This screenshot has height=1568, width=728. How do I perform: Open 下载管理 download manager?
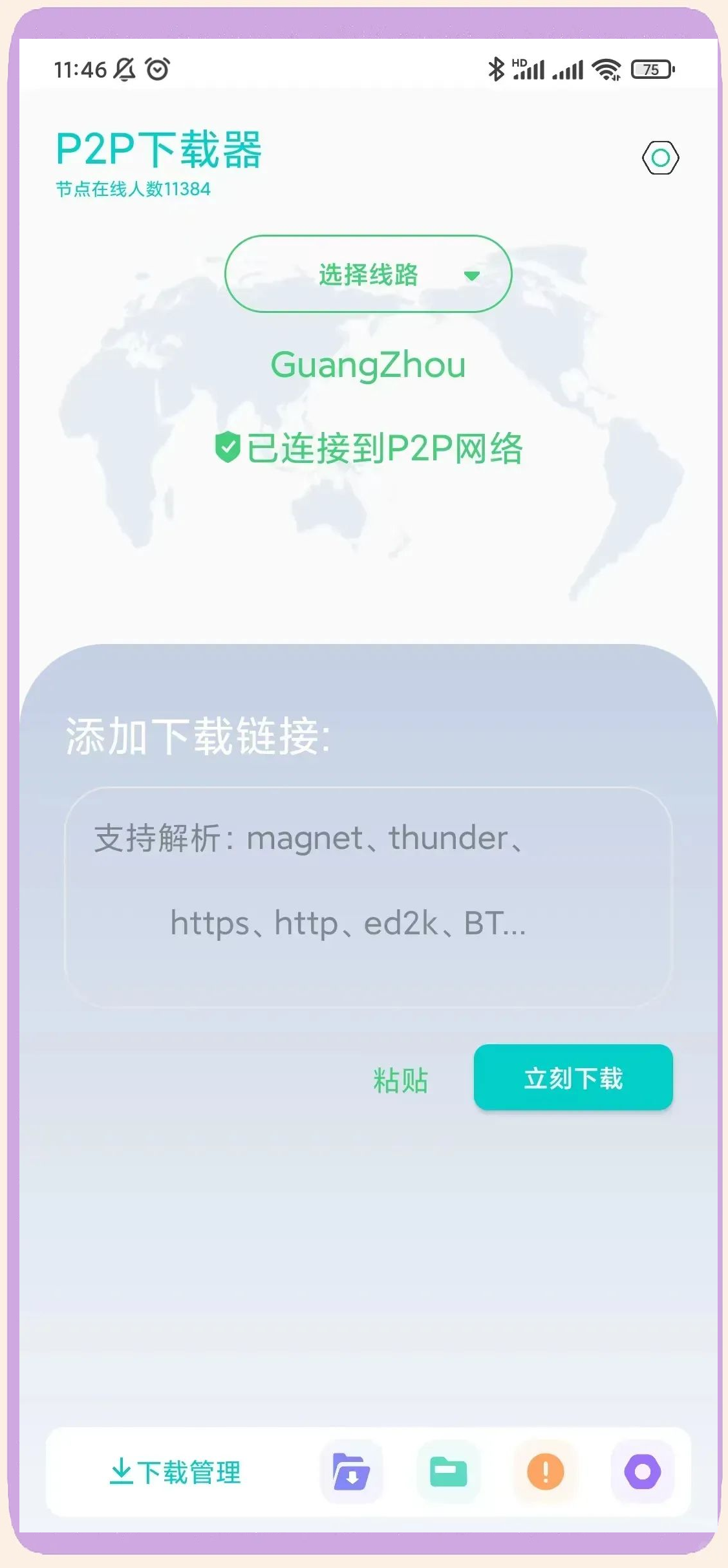click(176, 1472)
